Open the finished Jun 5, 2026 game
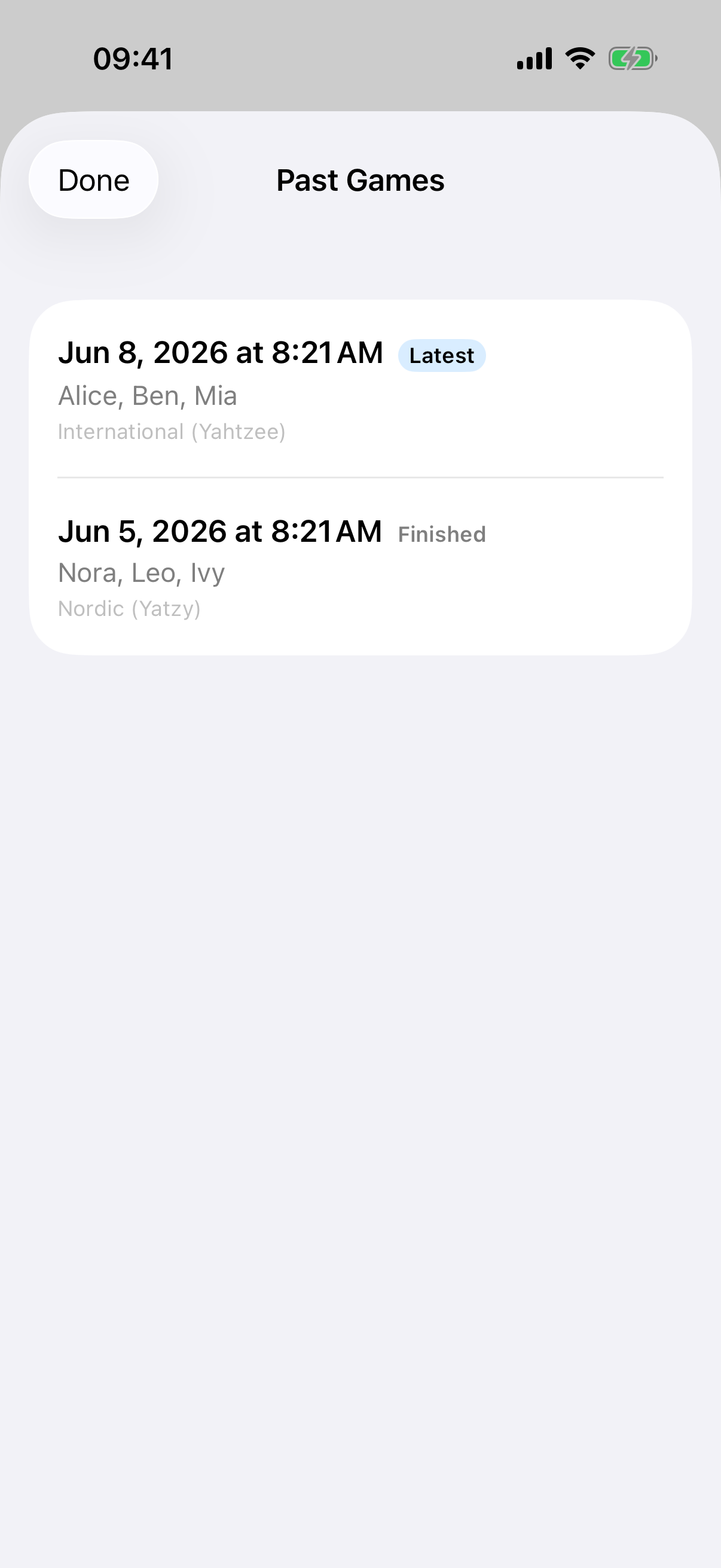721x1568 pixels. 360,568
